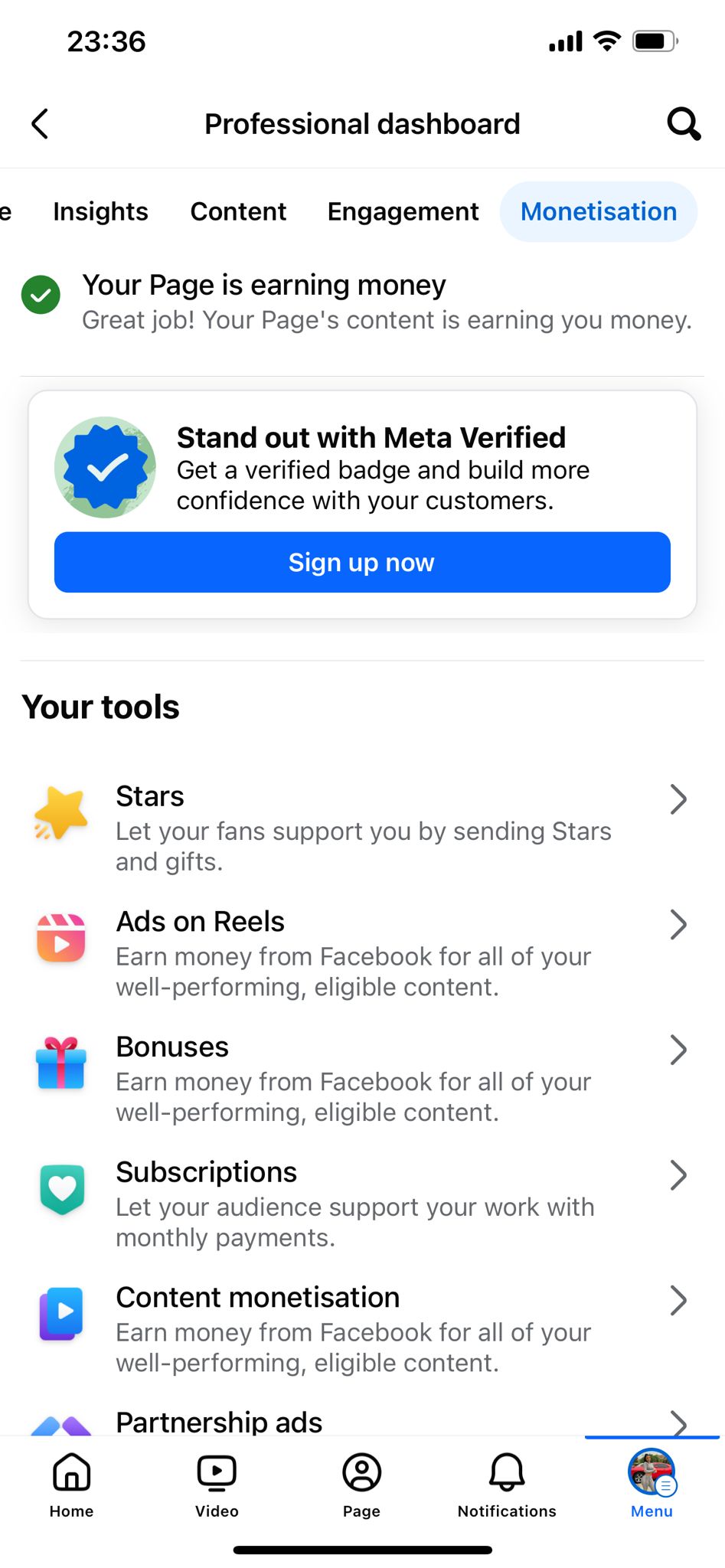Open the Bonuses tool
Viewport: 725px width, 1568px height.
point(362,1078)
